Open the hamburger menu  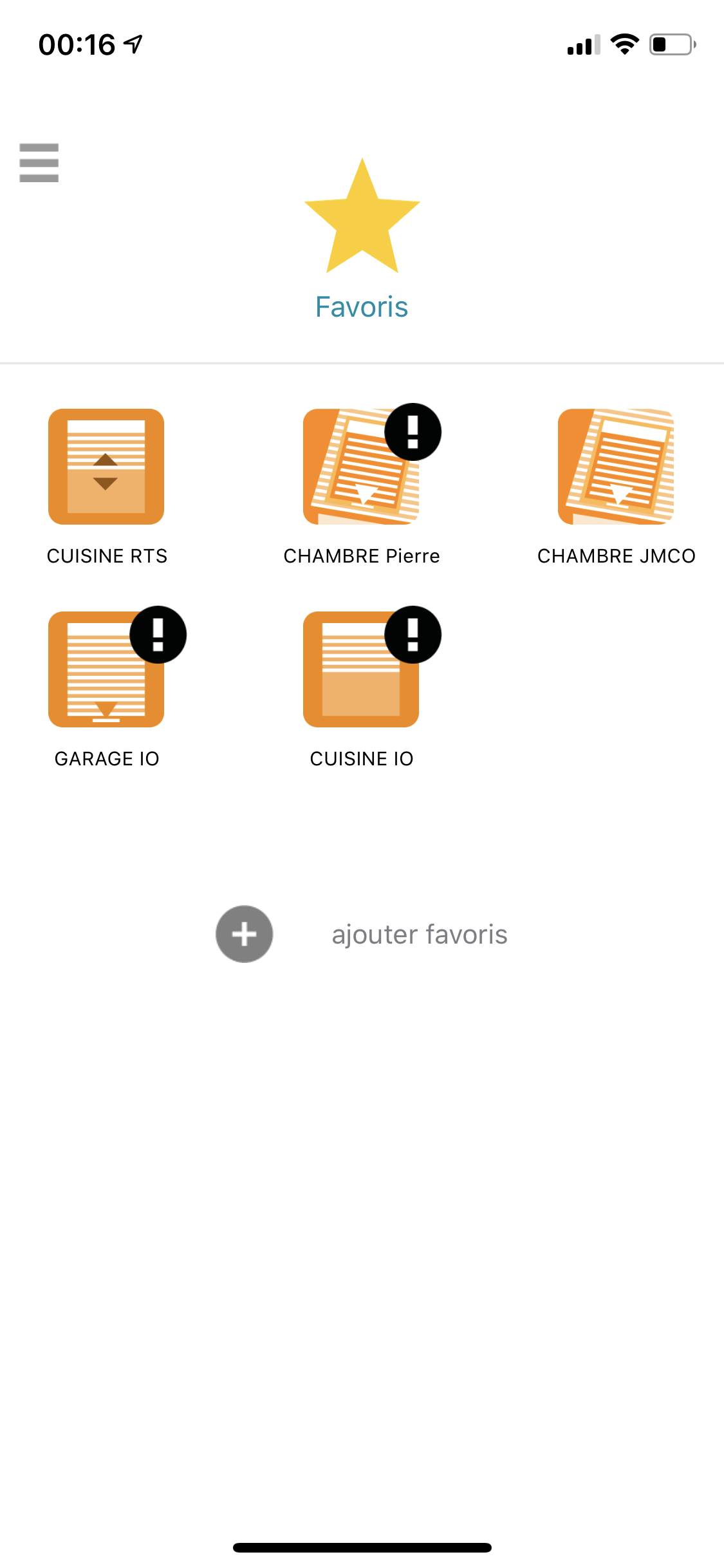(x=39, y=162)
